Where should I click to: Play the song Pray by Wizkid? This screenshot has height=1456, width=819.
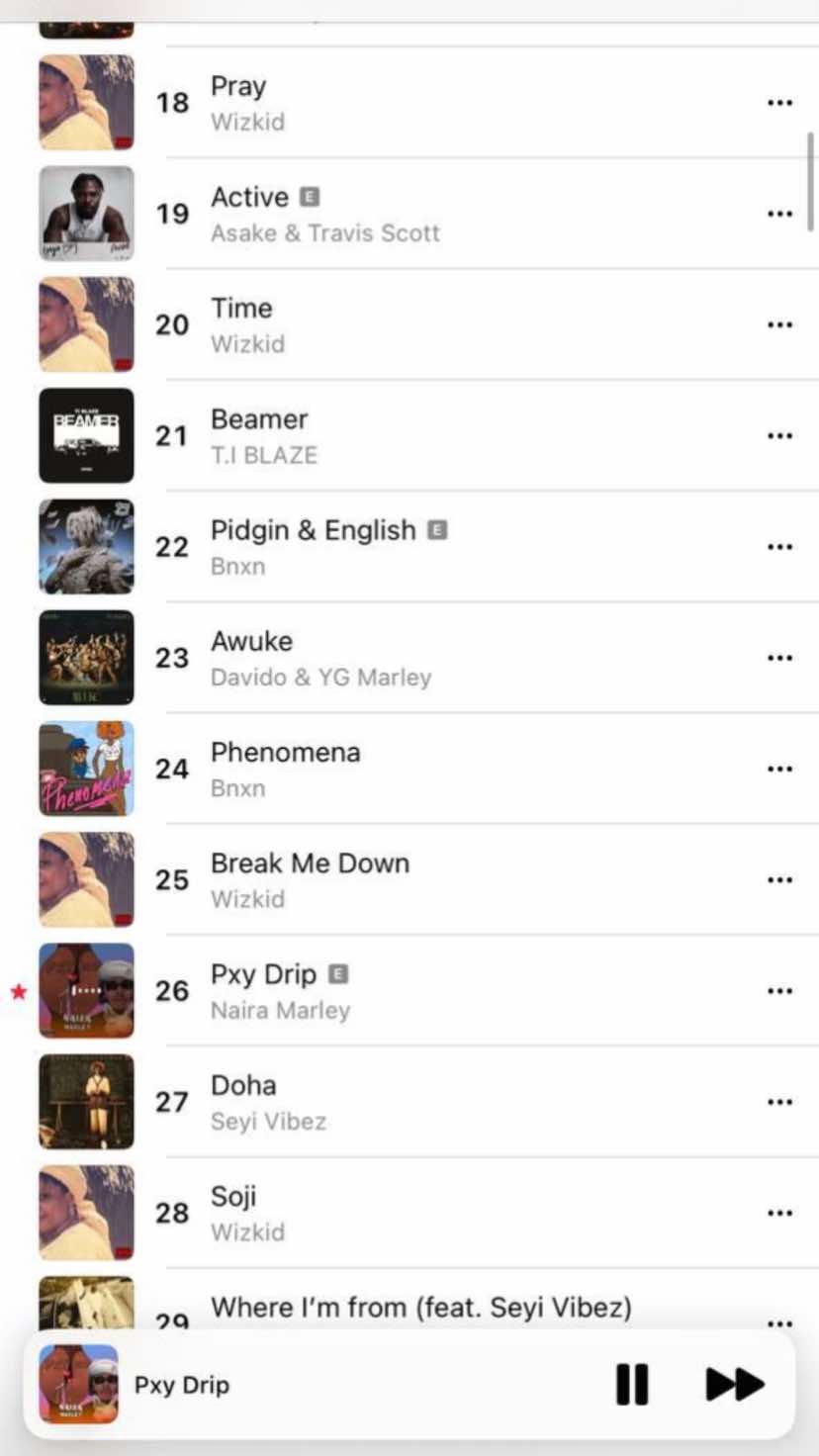tap(396, 103)
